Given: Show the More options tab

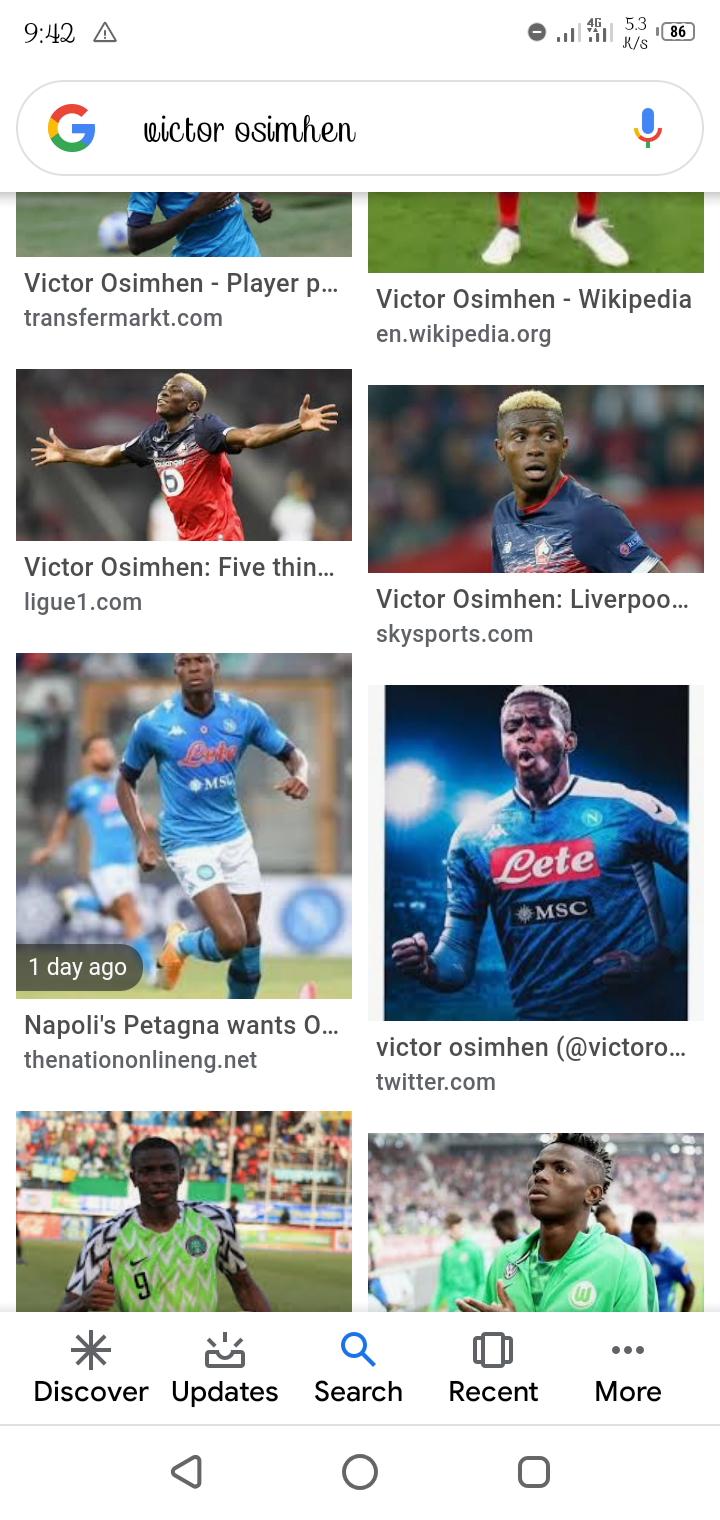Looking at the screenshot, I should tap(628, 1368).
